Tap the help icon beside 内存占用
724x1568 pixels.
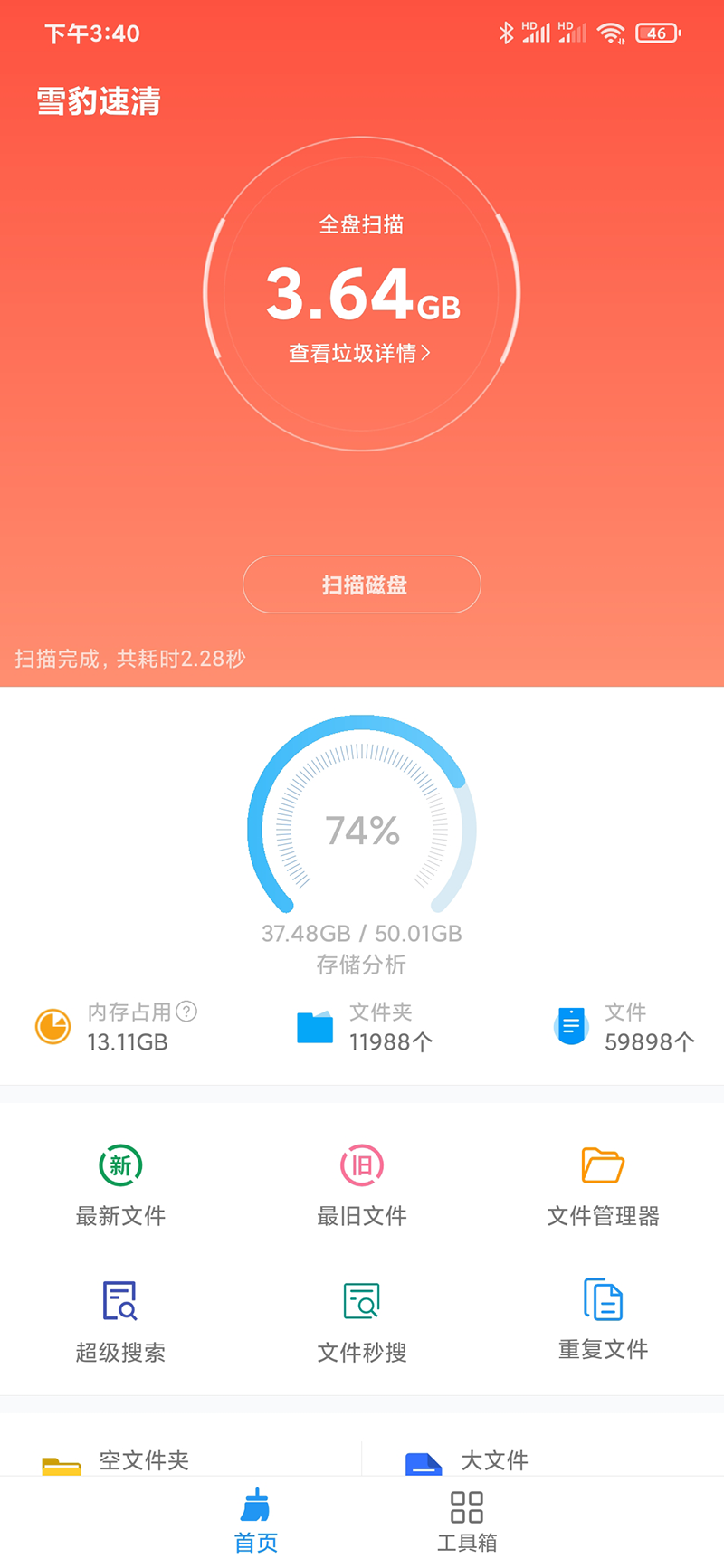pyautogui.click(x=186, y=1012)
